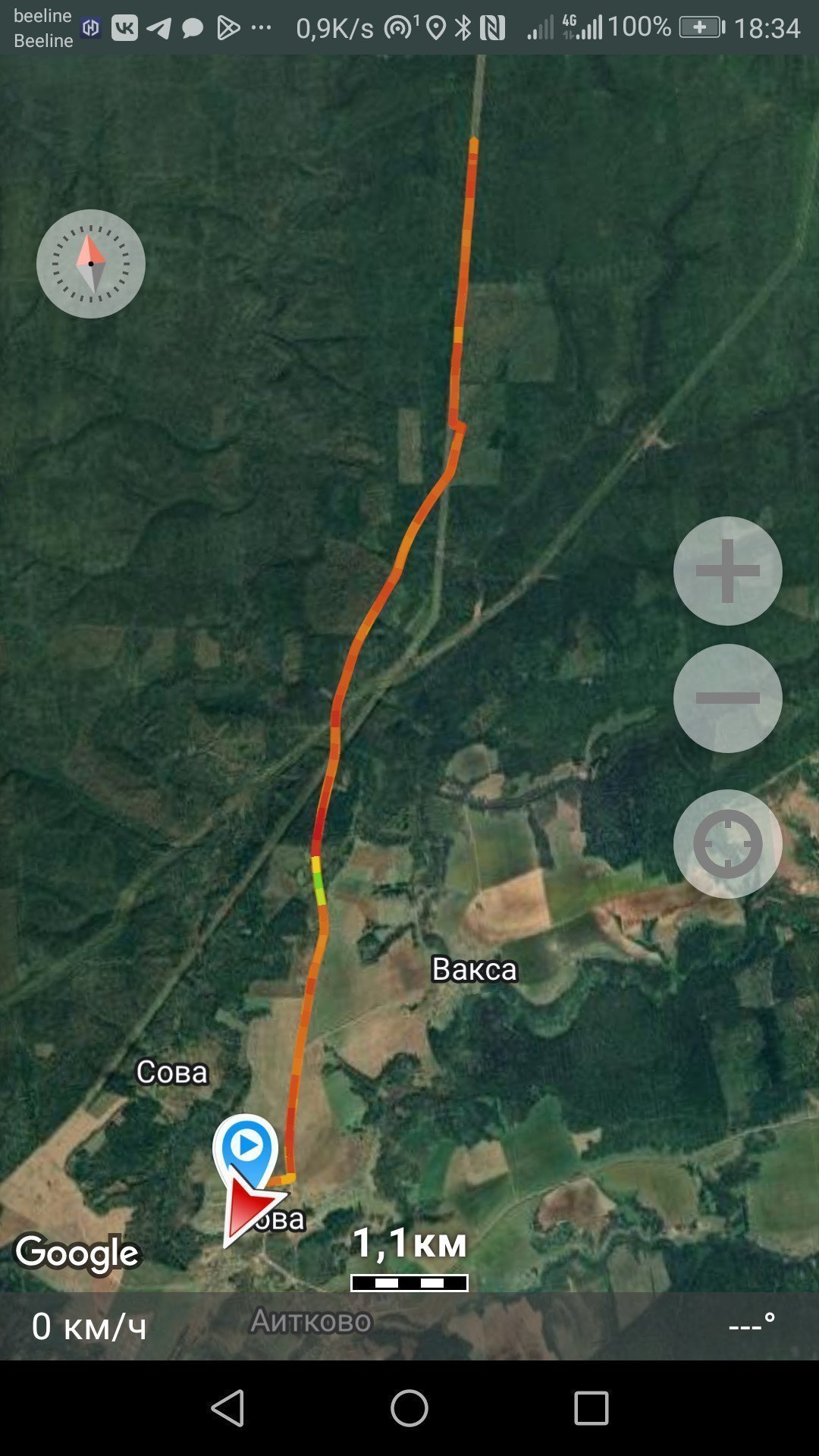Screen dimensions: 819x1456
Task: Open the recent apps overview
Action: point(591,1408)
